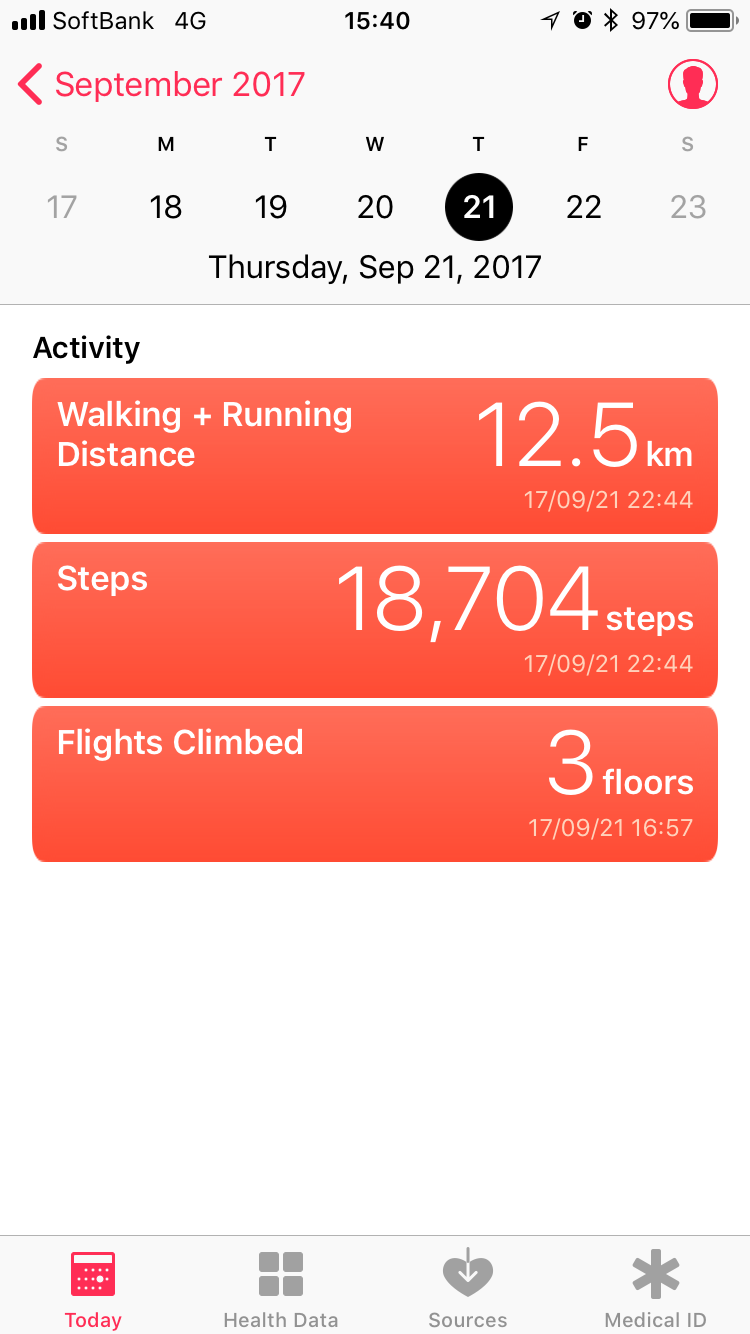Go back to September 2017 calendar
The image size is (750, 1334).
[x=162, y=85]
